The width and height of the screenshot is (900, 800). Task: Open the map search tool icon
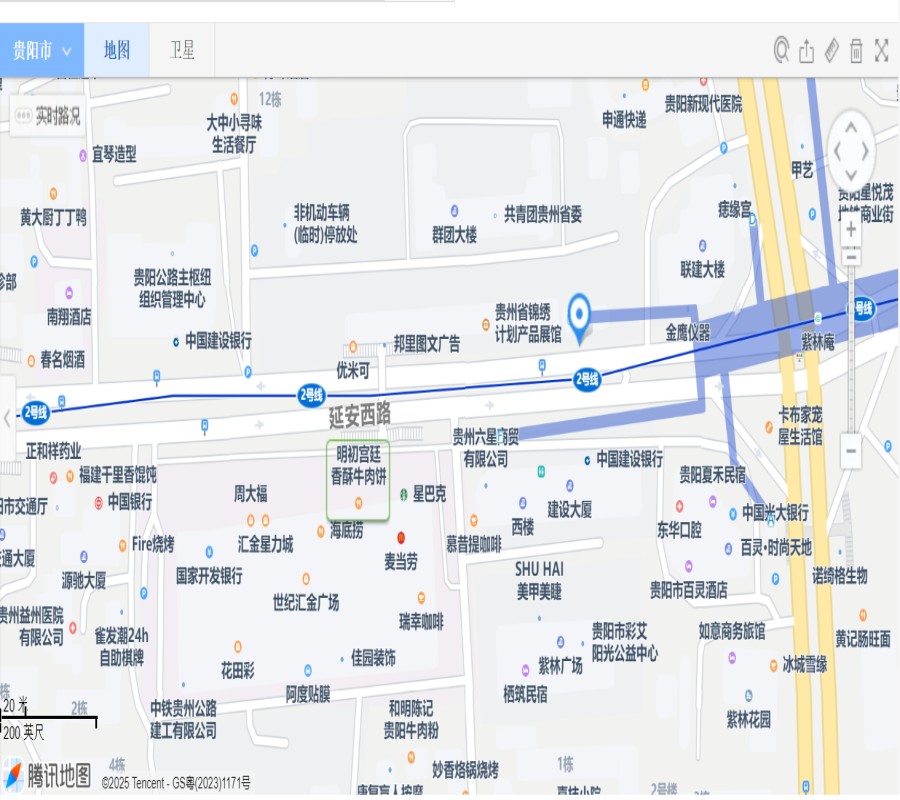coord(782,50)
